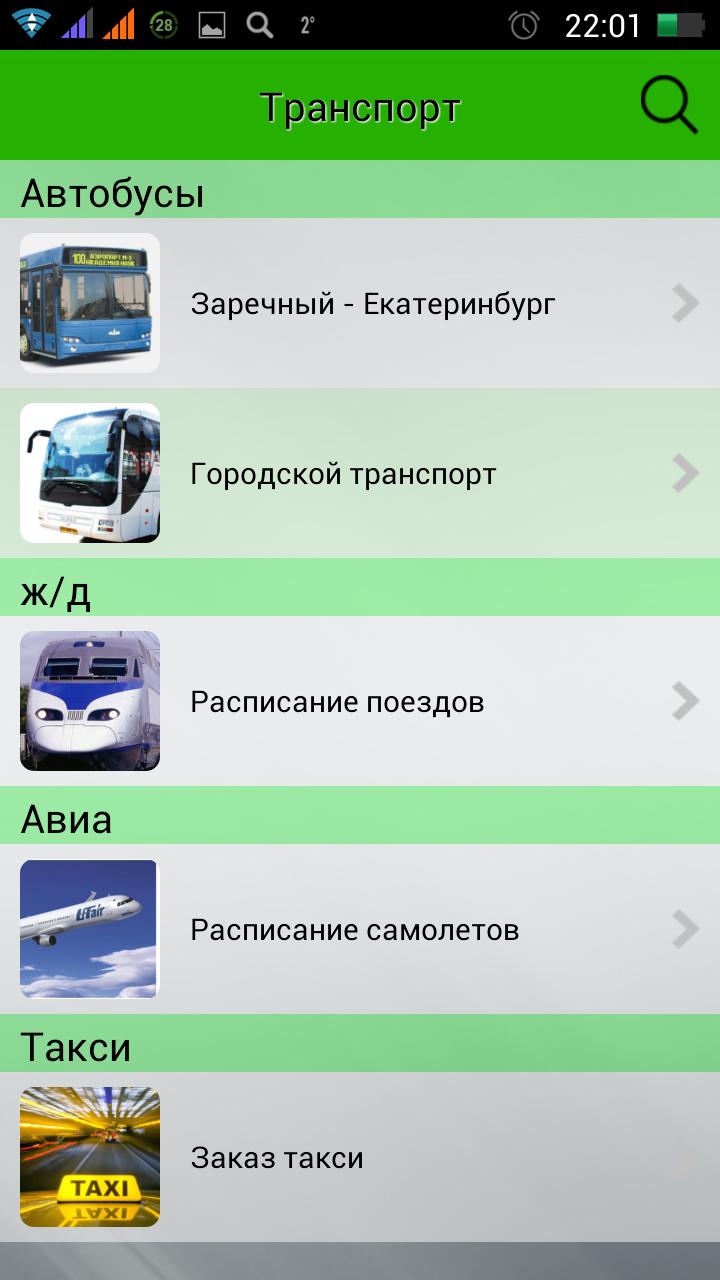View Расписание поездов train schedule

click(x=337, y=701)
